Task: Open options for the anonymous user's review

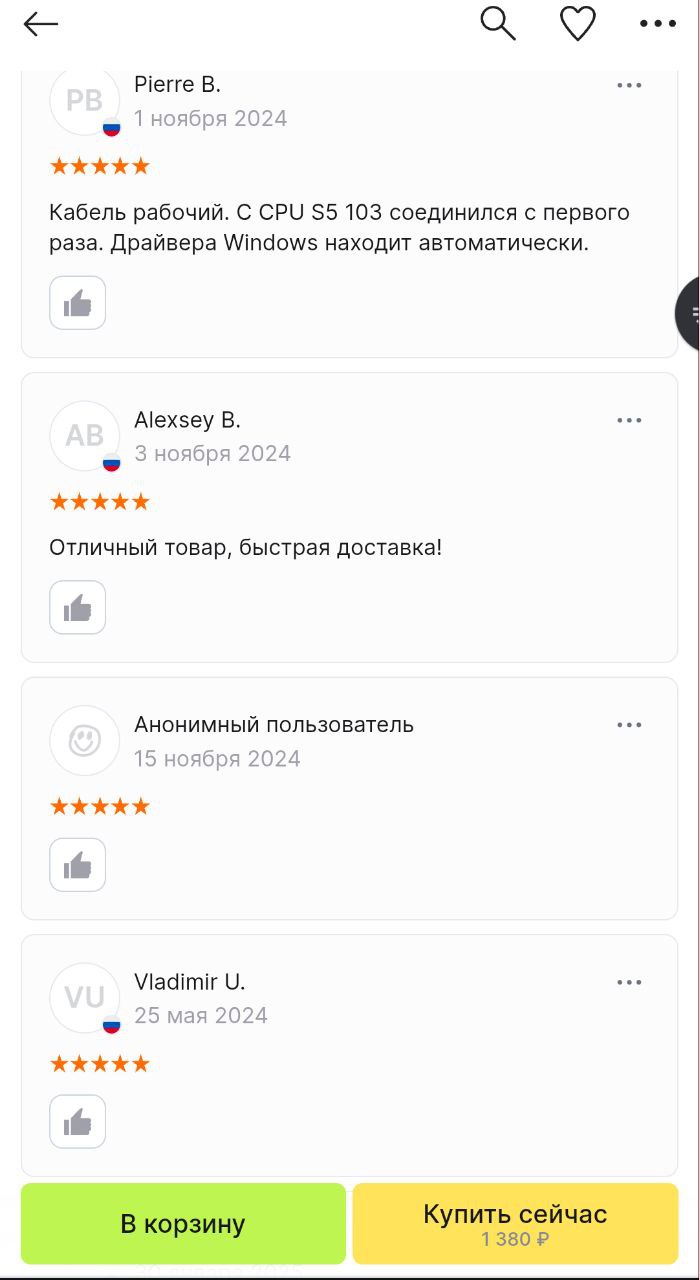Action: 629,725
